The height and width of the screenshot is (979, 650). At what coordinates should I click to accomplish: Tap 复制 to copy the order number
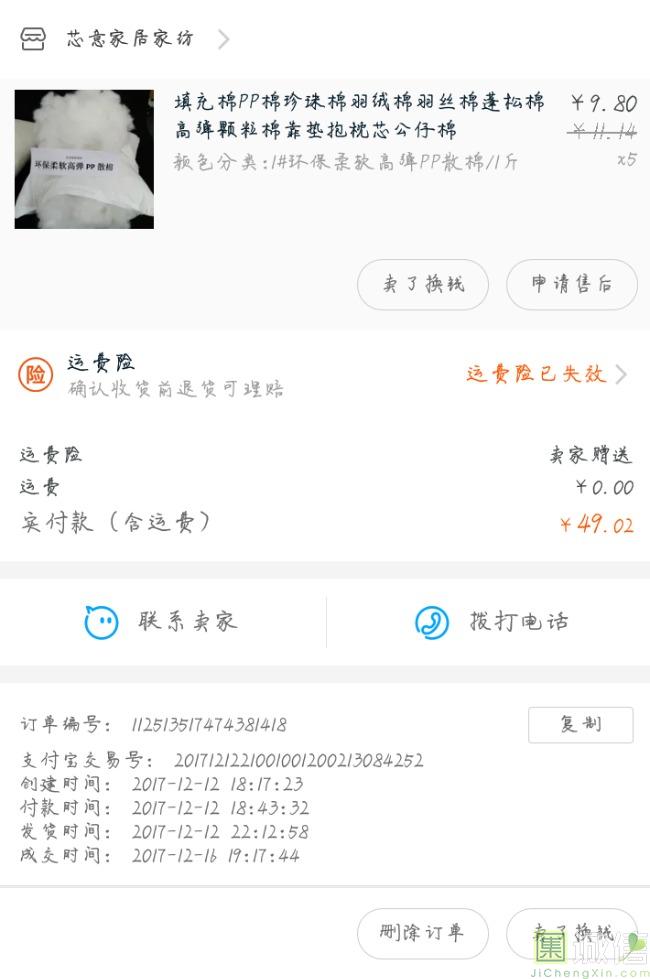tap(580, 725)
